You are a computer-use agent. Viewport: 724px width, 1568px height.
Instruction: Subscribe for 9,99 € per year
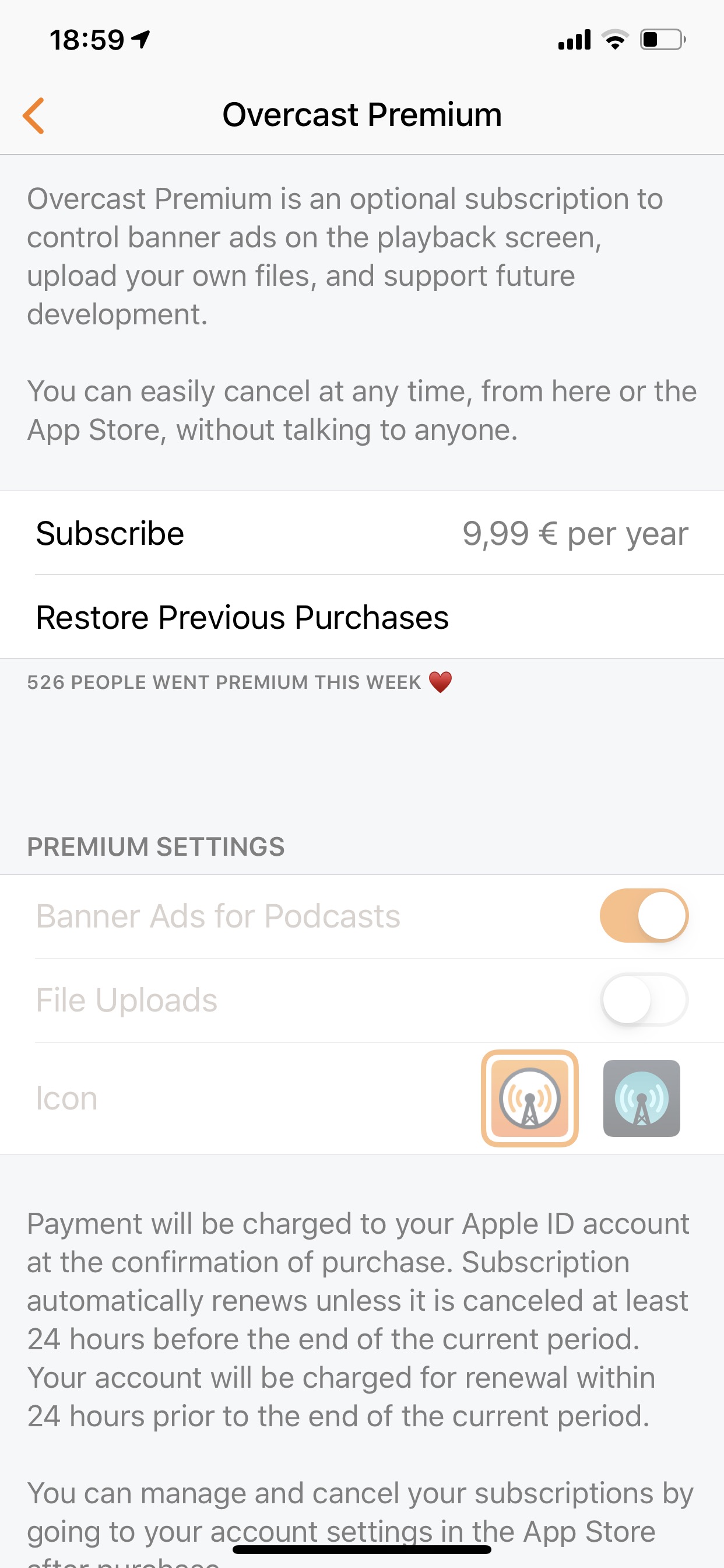tap(362, 533)
